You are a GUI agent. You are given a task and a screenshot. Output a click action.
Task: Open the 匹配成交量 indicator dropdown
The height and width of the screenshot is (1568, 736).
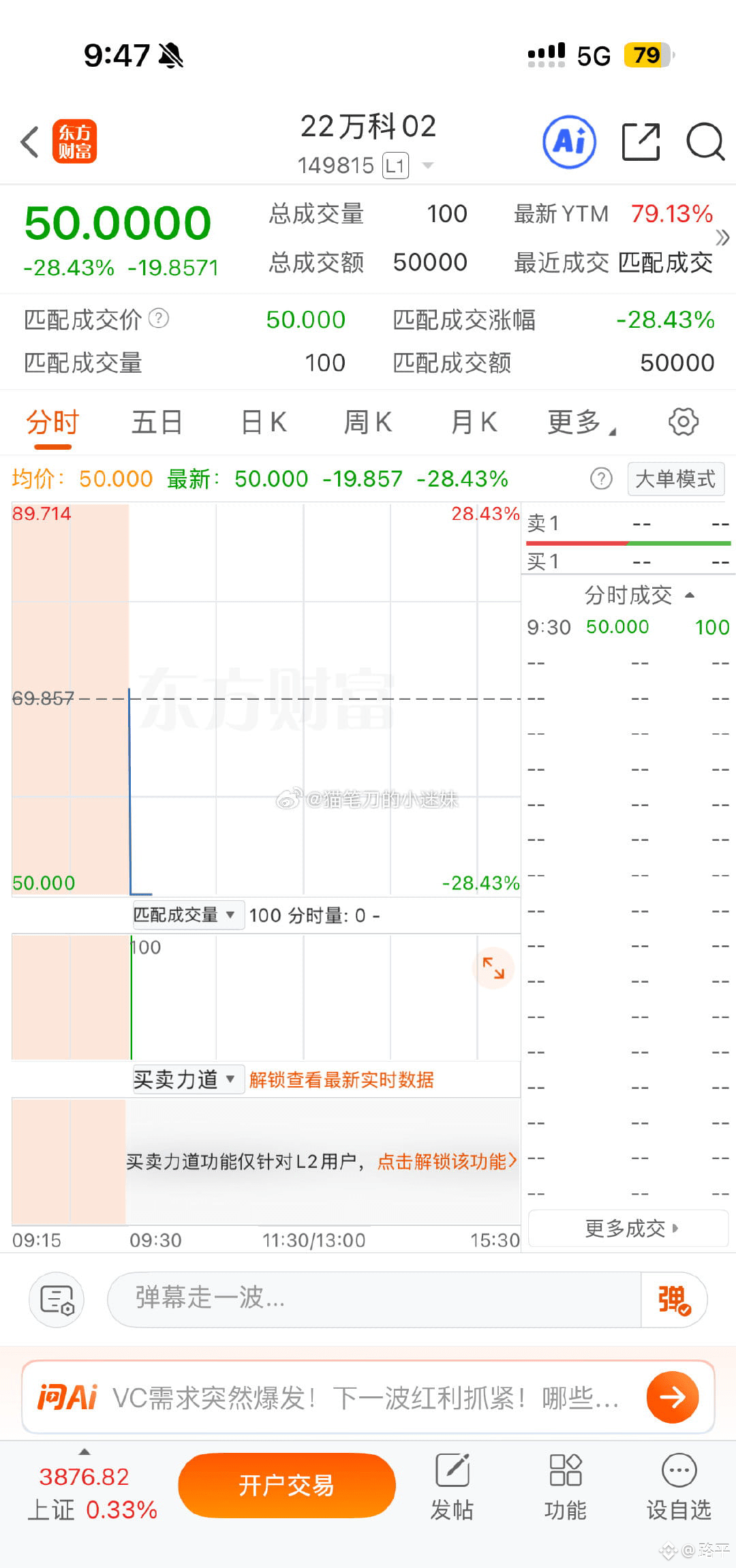(185, 914)
